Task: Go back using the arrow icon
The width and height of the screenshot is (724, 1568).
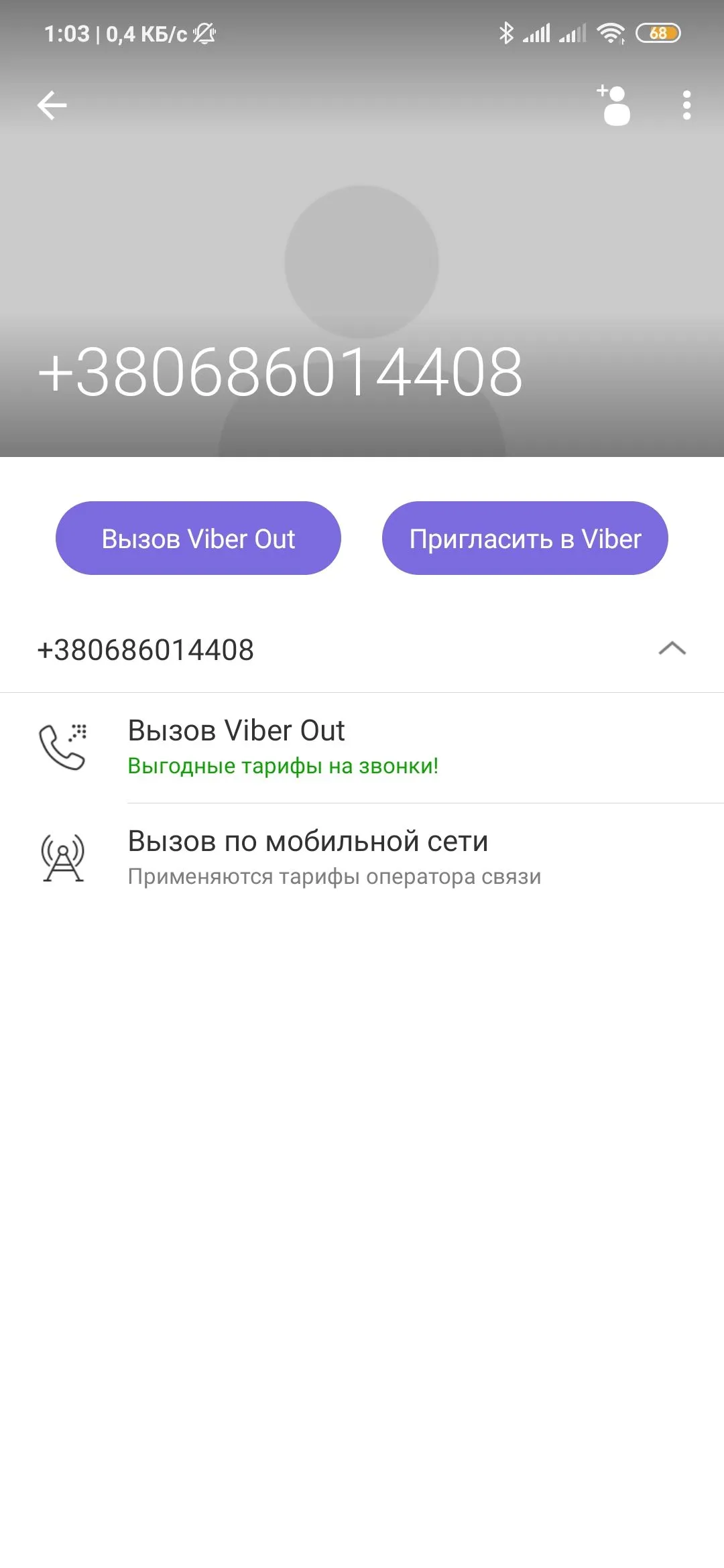Action: (52, 105)
